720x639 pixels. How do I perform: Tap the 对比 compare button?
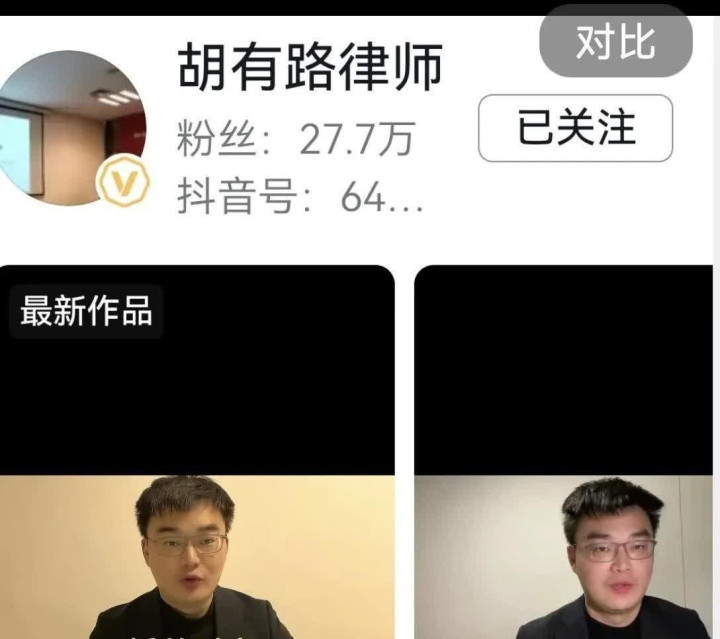[x=615, y=43]
